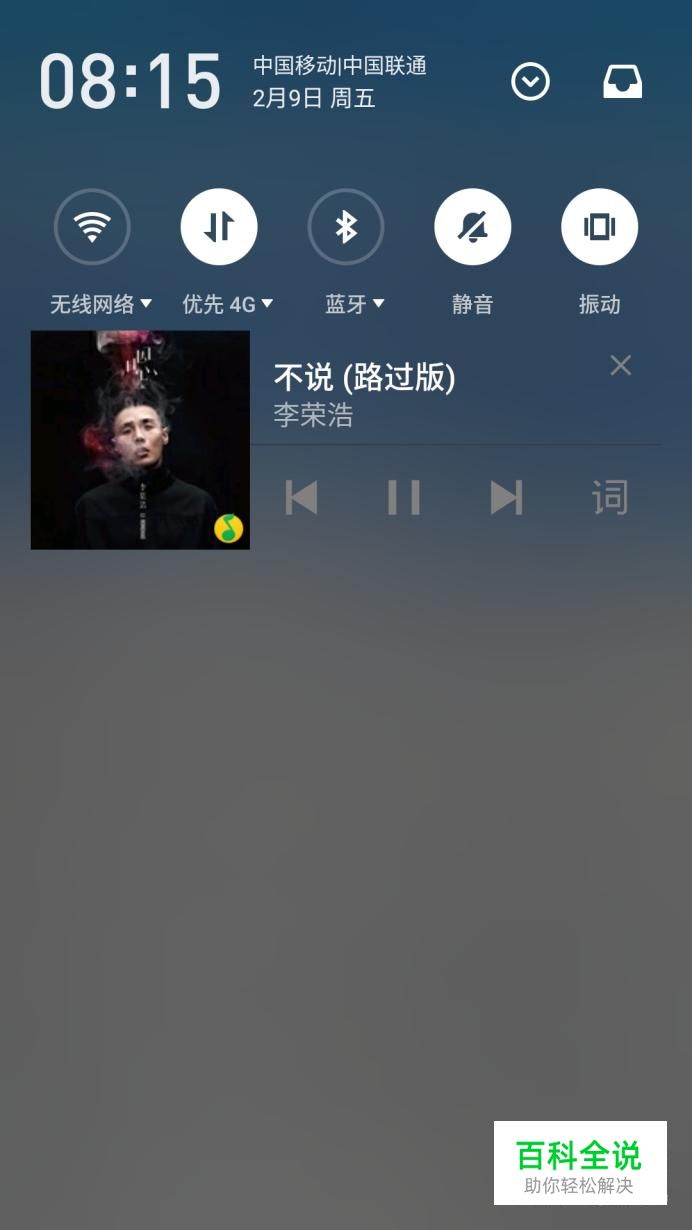The height and width of the screenshot is (1230, 692).
Task: Open the 蓝牙 dropdown arrow
Action: 378,303
